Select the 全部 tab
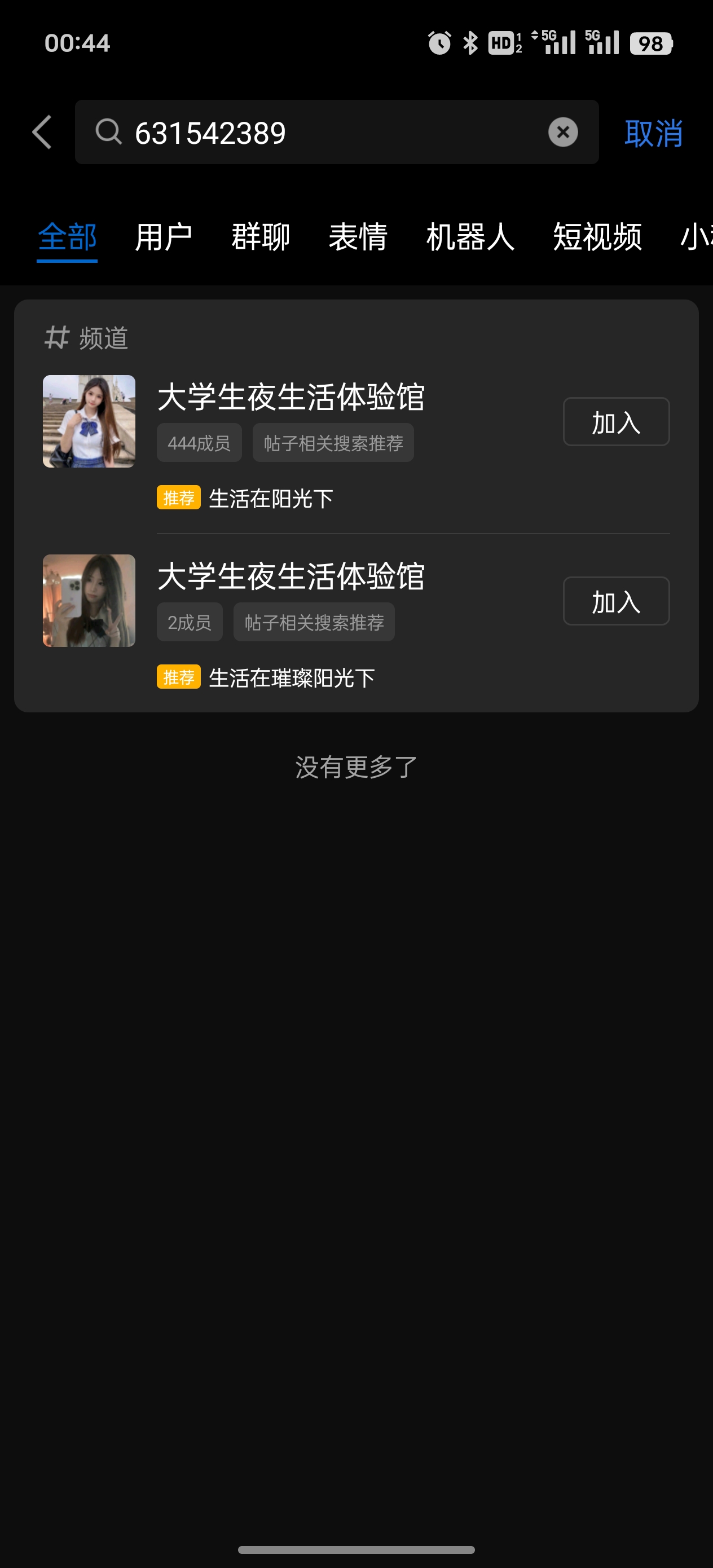This screenshot has width=713, height=1568. click(x=67, y=237)
